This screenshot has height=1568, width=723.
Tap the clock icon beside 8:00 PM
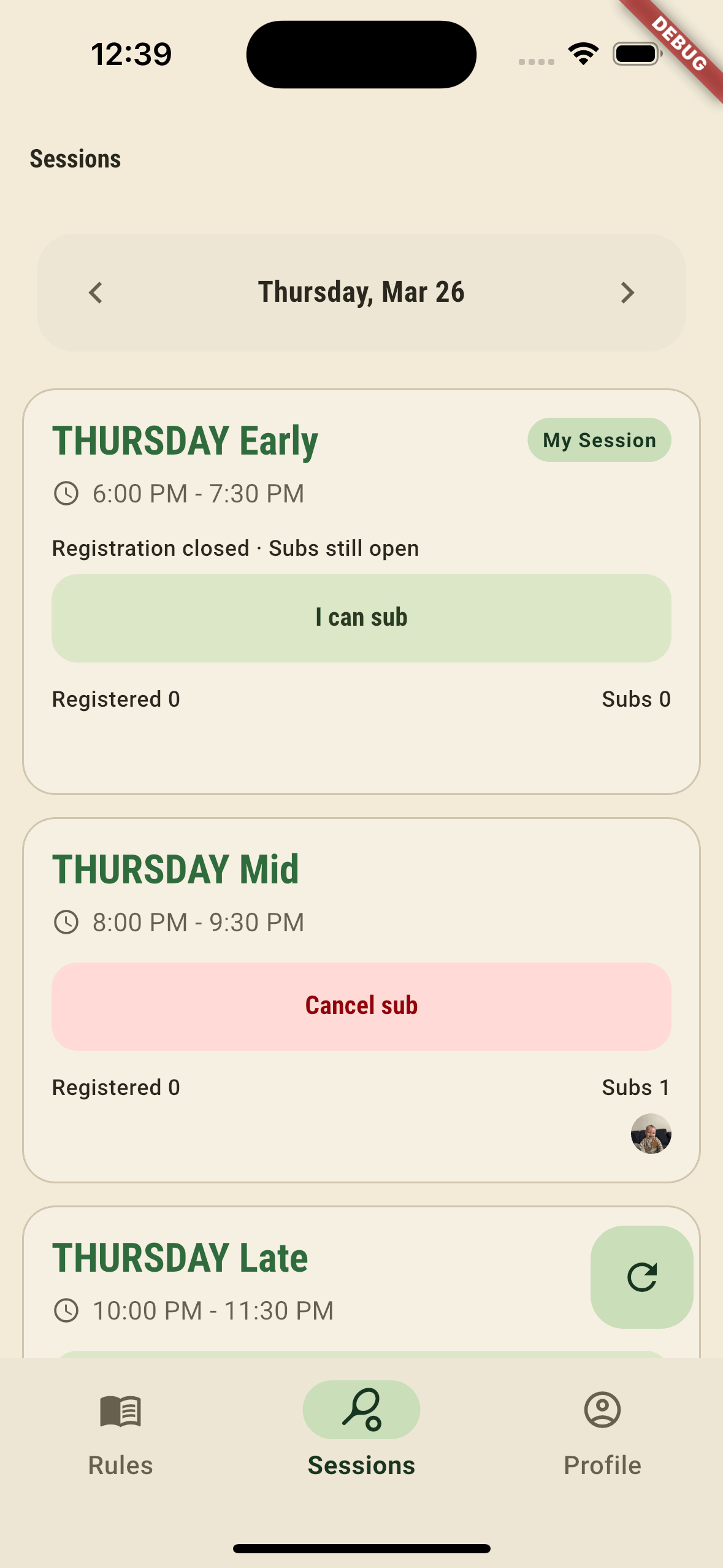click(x=66, y=921)
